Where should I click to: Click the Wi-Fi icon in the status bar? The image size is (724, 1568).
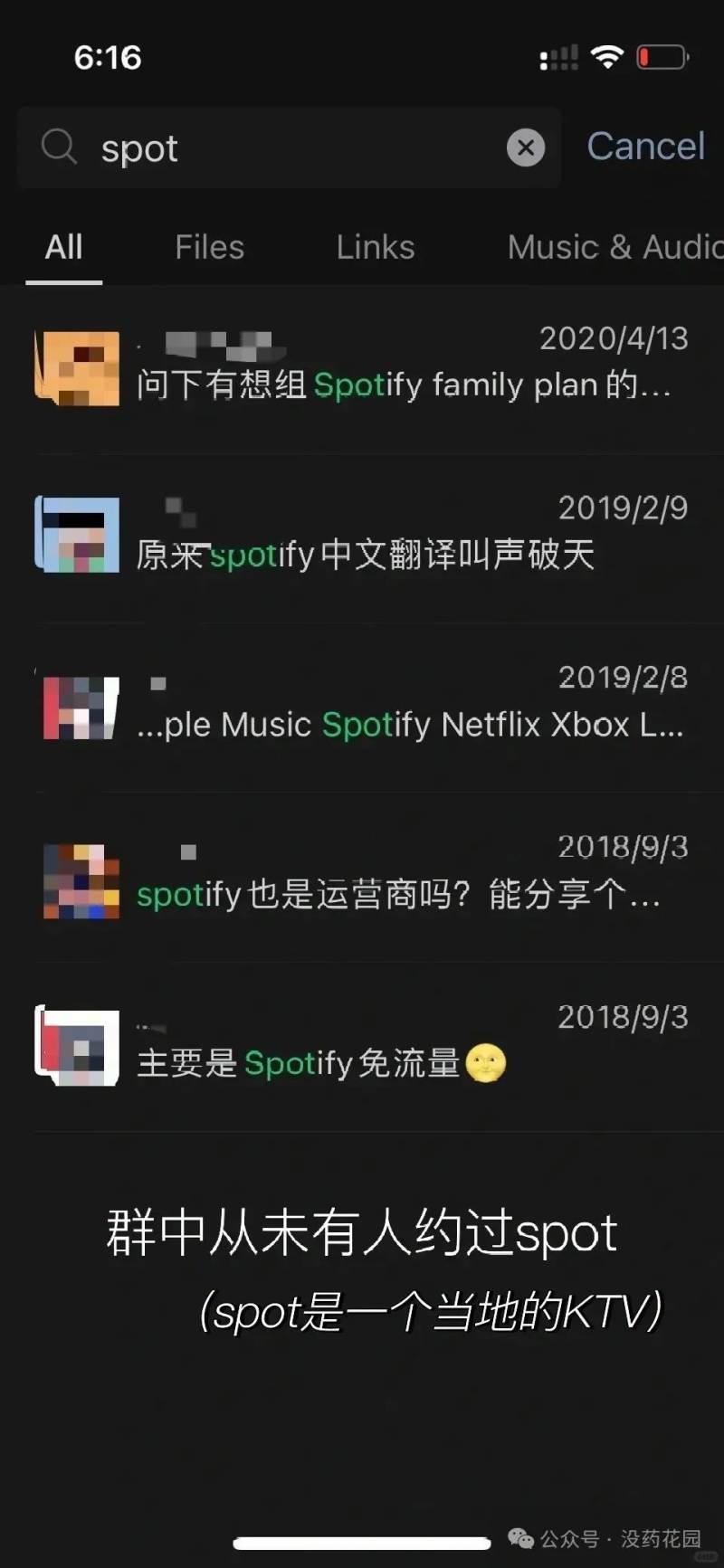[608, 56]
